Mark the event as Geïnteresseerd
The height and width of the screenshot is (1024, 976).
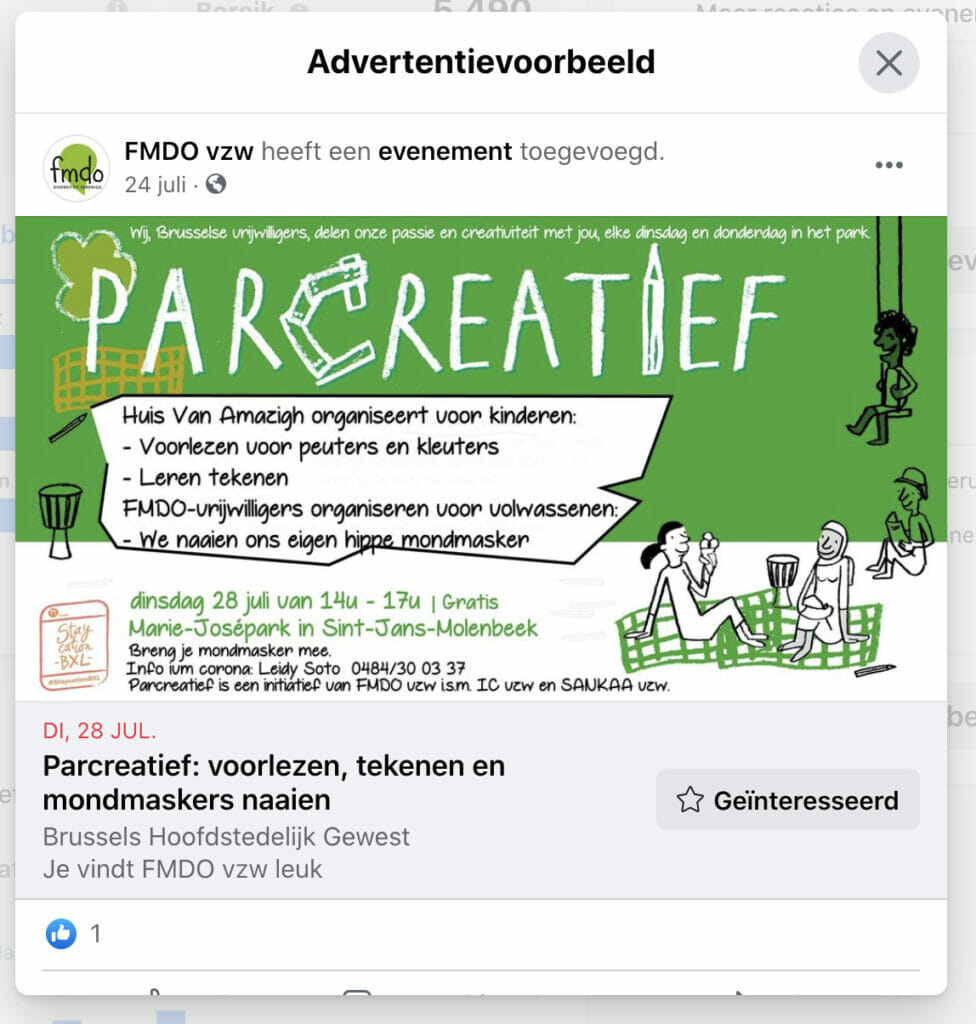click(x=787, y=800)
